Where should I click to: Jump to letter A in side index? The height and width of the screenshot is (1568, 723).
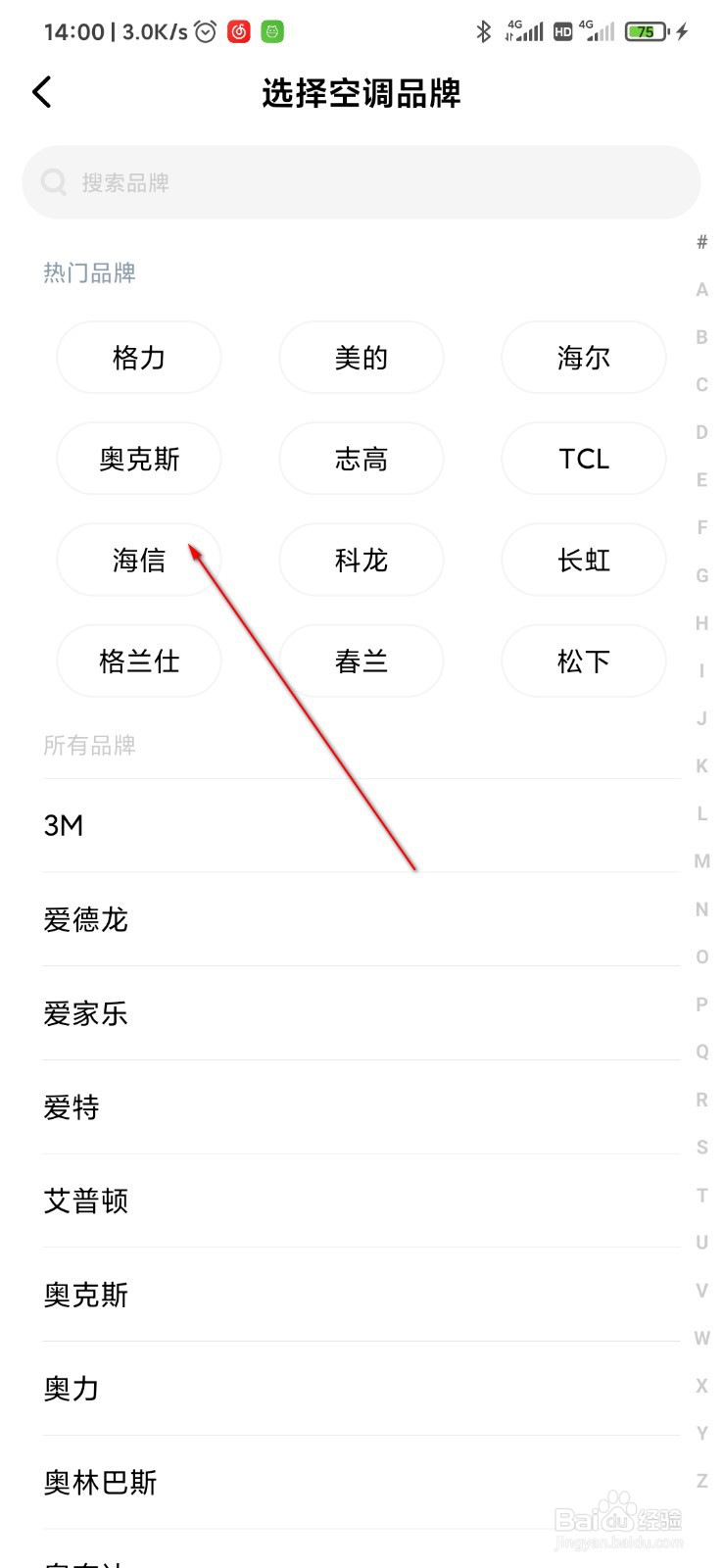[701, 289]
